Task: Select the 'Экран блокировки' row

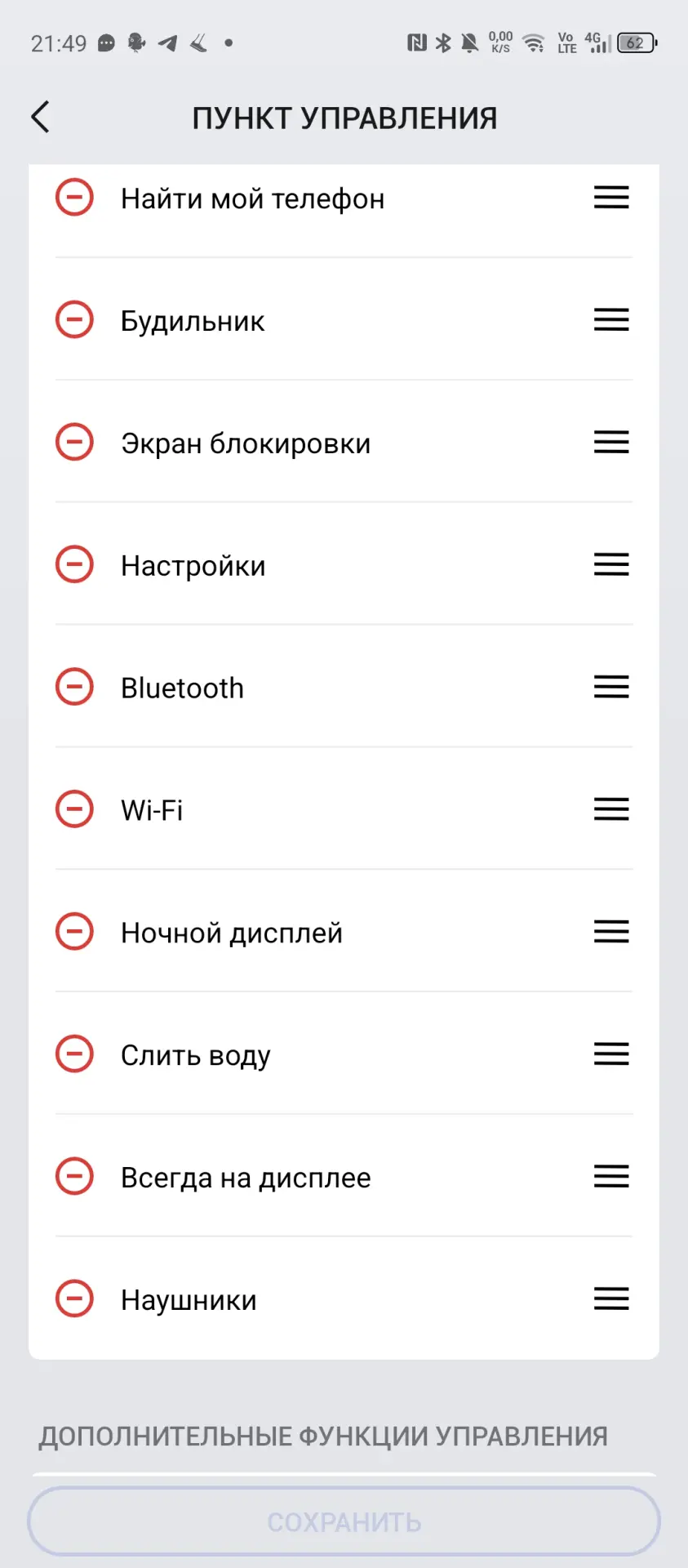Action: 326,442
